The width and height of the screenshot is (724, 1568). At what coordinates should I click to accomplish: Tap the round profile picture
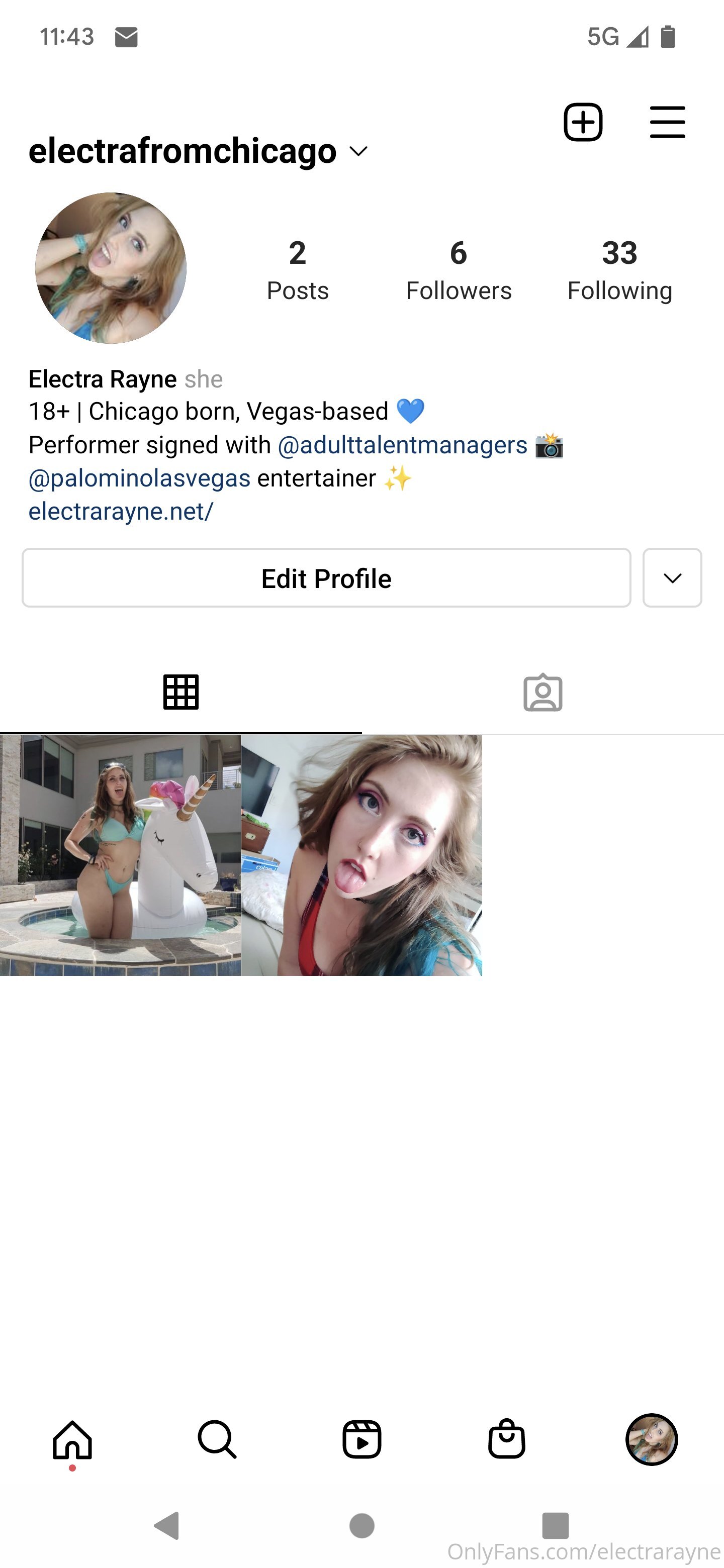point(111,268)
